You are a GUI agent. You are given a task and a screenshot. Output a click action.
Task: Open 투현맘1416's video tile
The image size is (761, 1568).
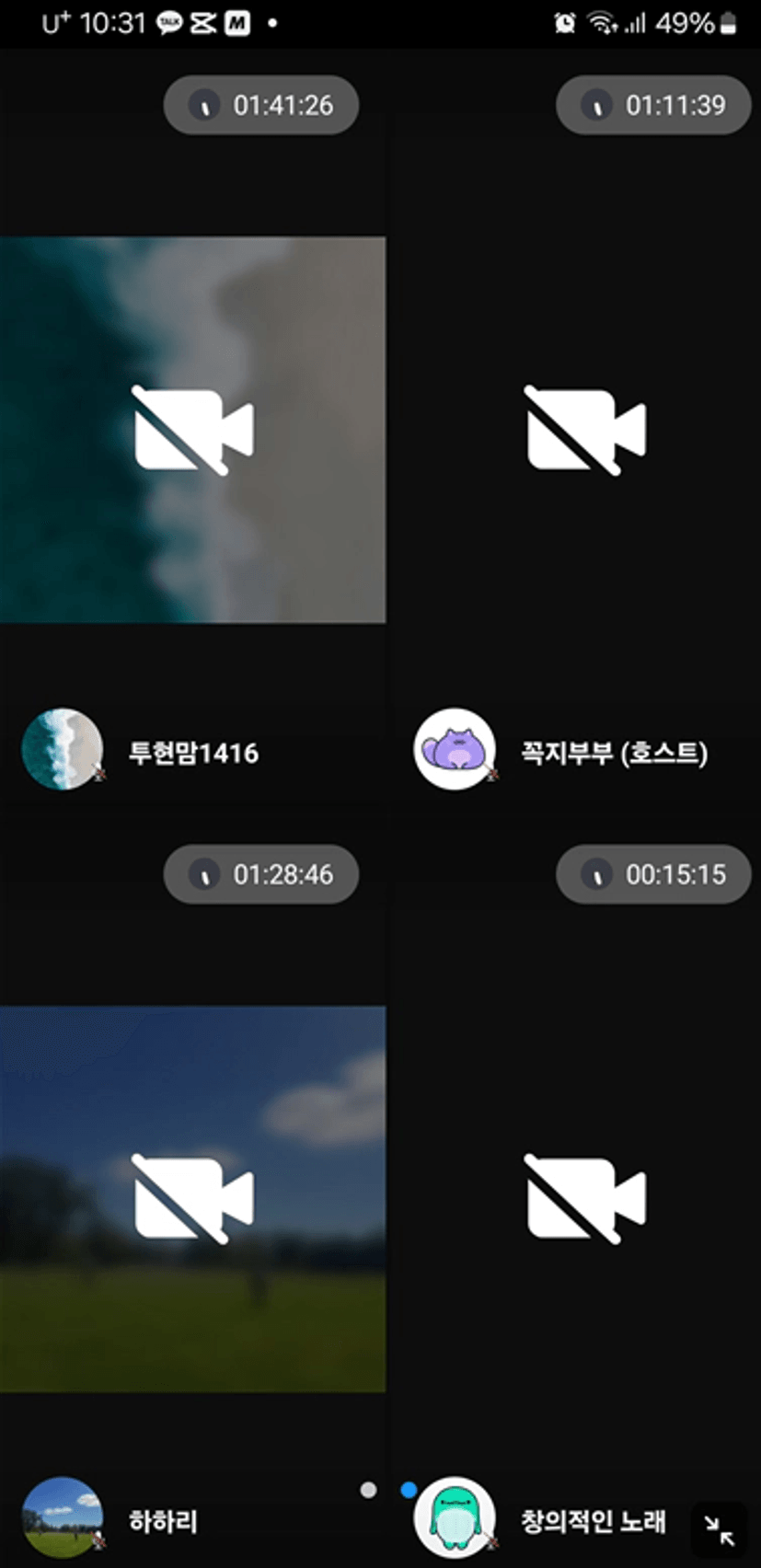tap(192, 430)
